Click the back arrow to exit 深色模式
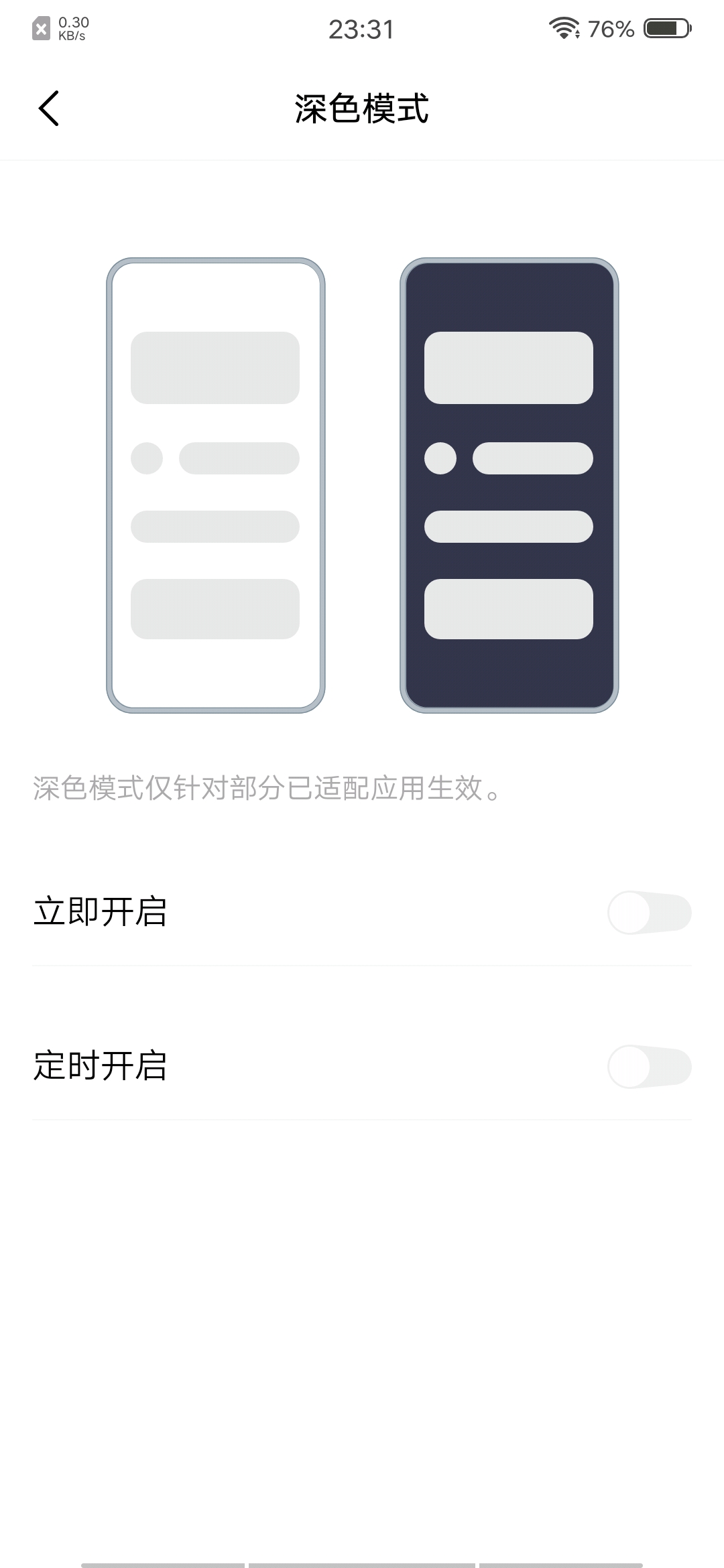Viewport: 724px width, 1568px height. pyautogui.click(x=49, y=109)
